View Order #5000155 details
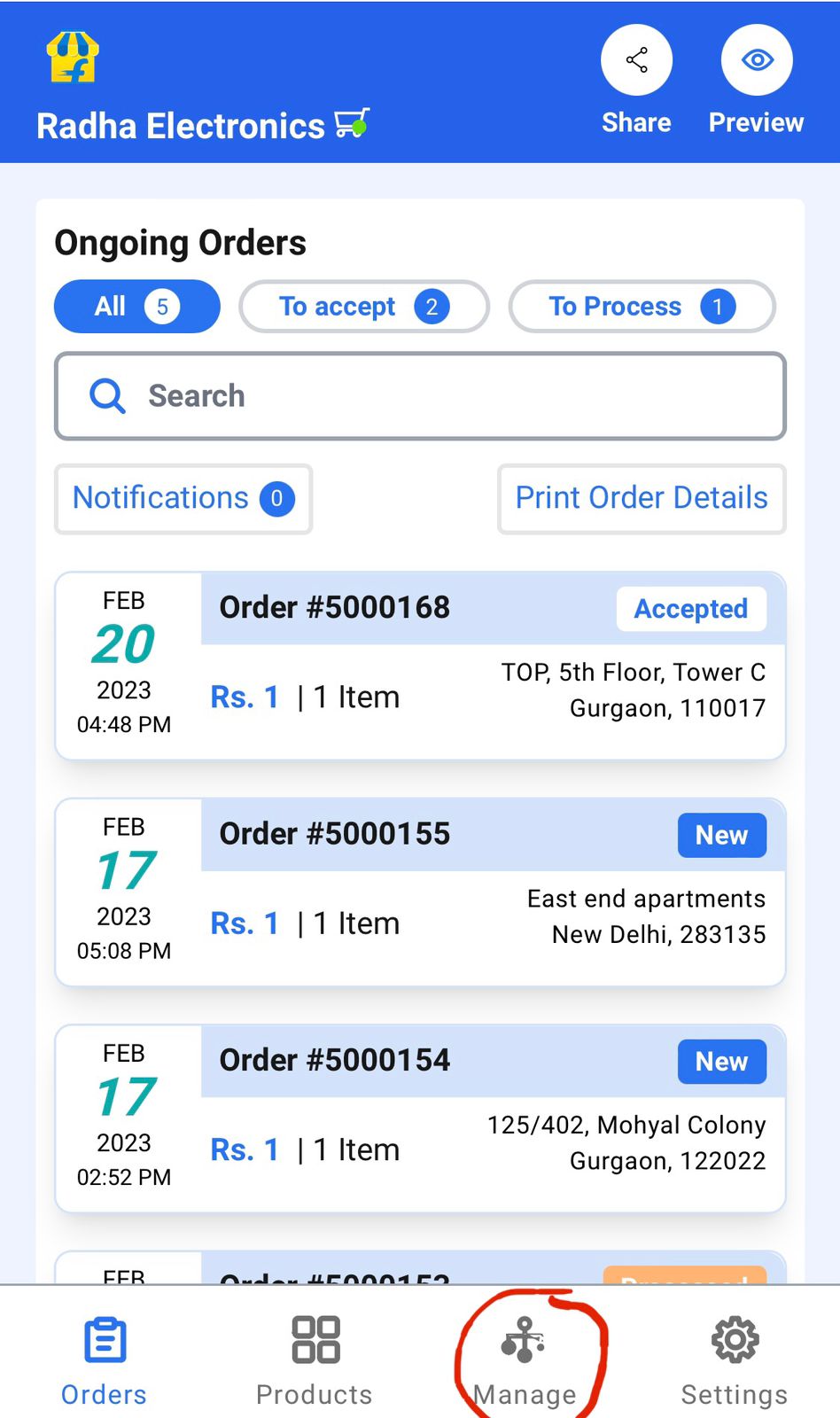Image resolution: width=840 pixels, height=1418 pixels. pos(420,892)
